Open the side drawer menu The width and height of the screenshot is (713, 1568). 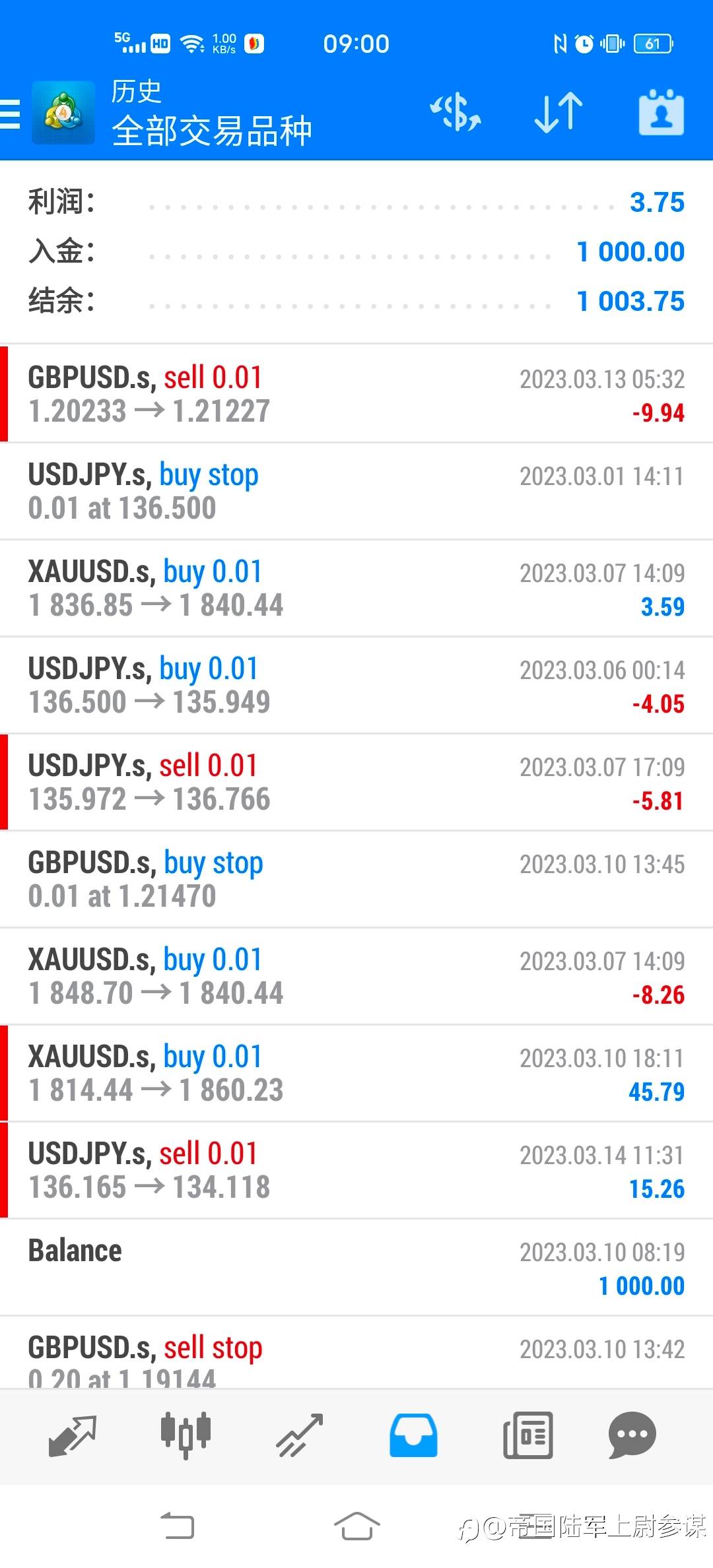click(x=11, y=114)
